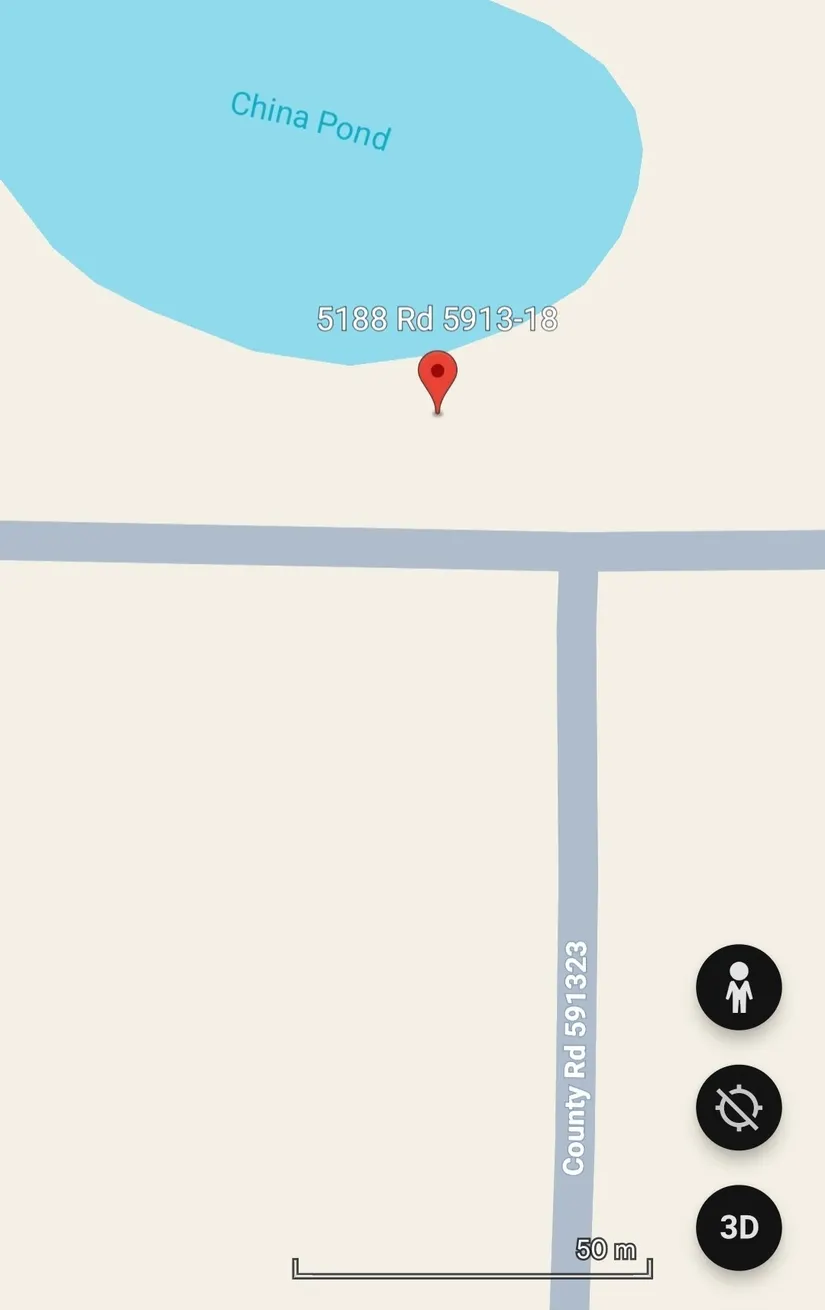825x1310 pixels.
Task: Tap the location tracking compass button
Action: click(738, 1107)
